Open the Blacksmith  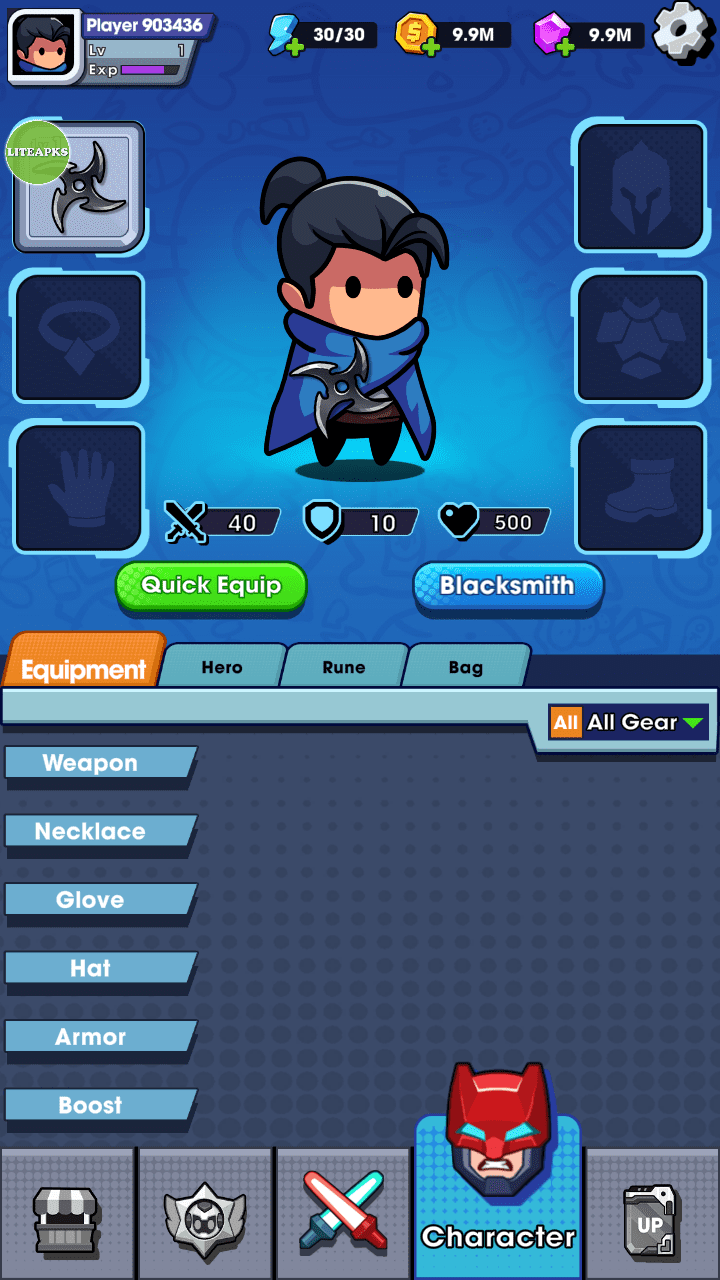[x=508, y=586]
